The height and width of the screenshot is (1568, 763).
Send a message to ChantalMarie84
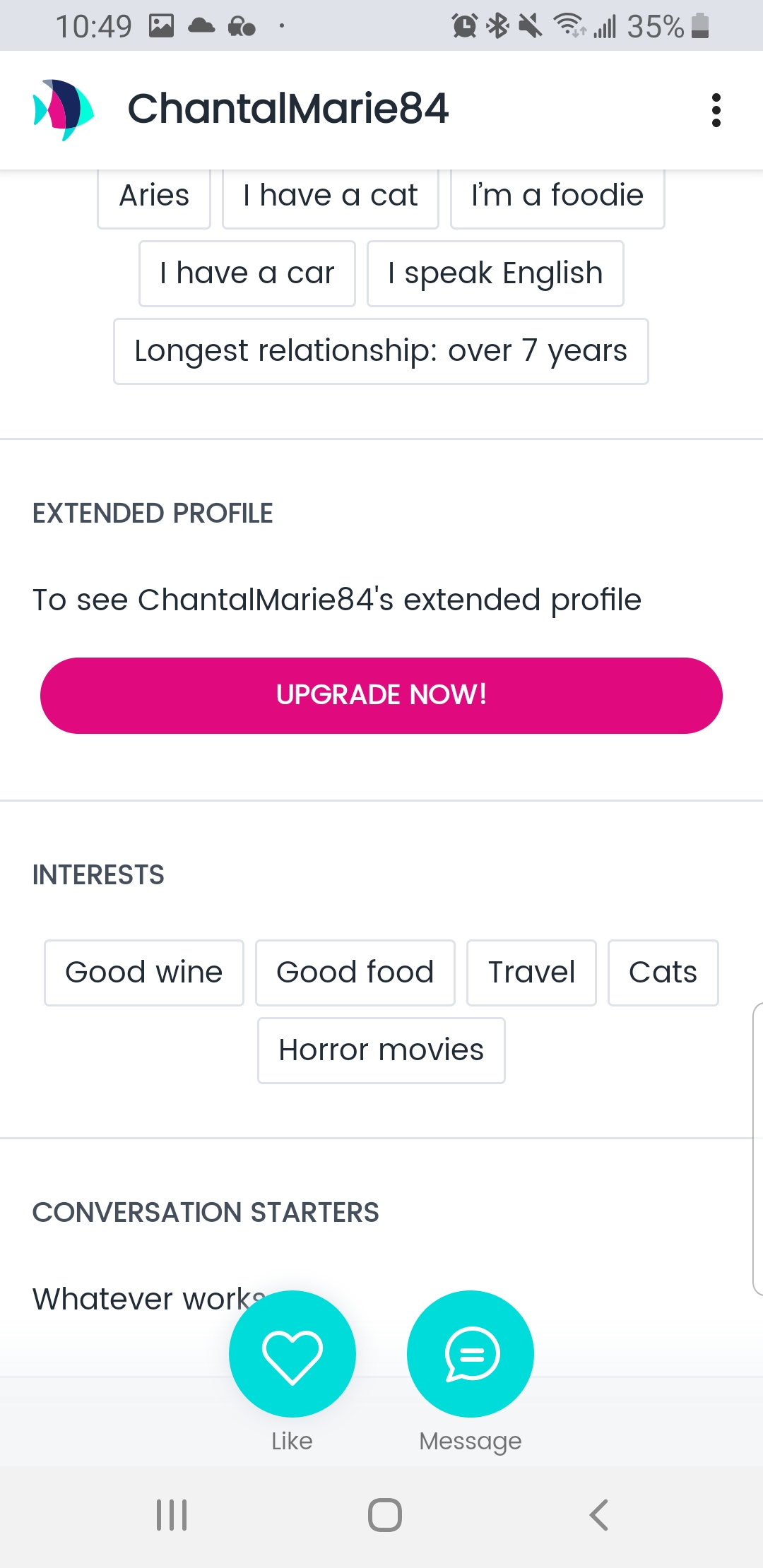click(471, 1354)
